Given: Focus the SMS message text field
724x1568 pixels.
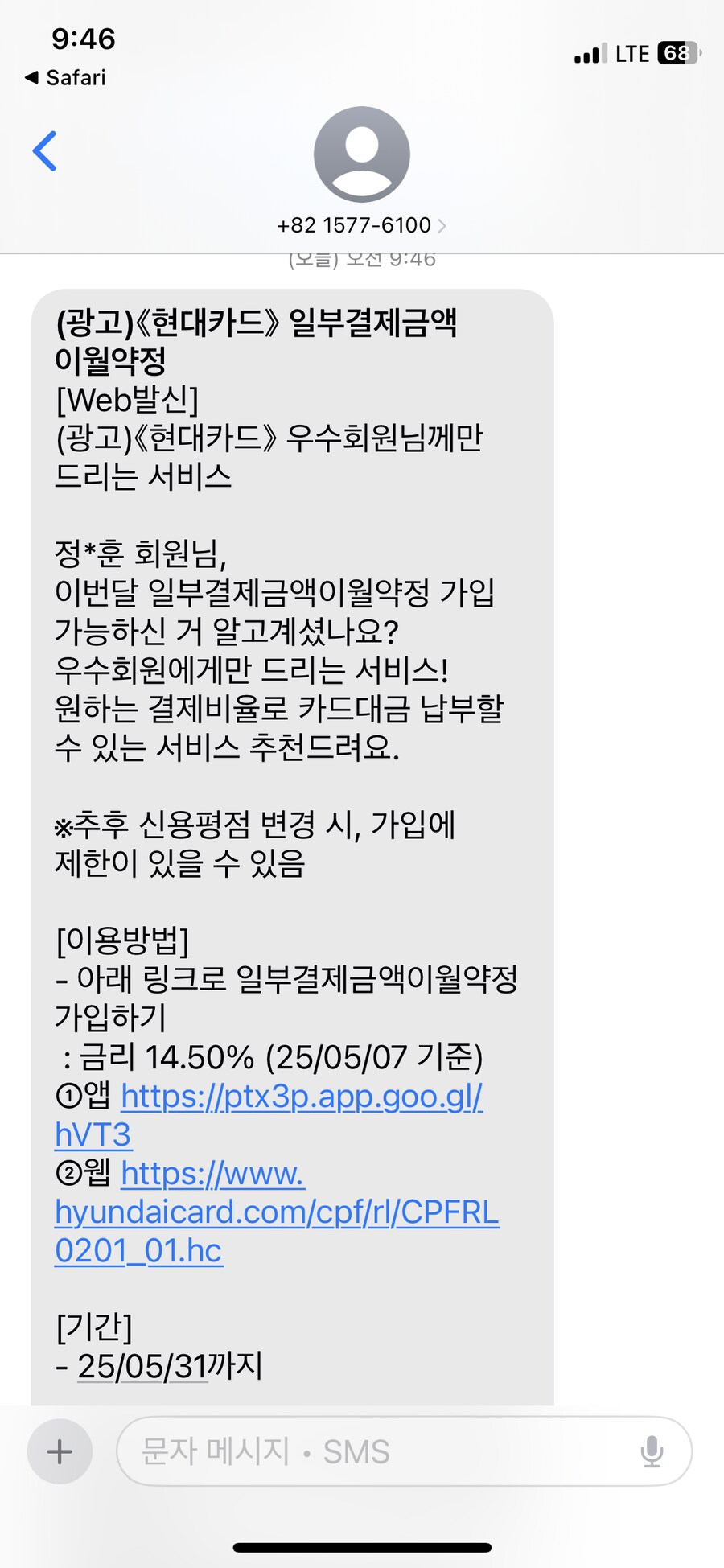Looking at the screenshot, I should 378,1451.
